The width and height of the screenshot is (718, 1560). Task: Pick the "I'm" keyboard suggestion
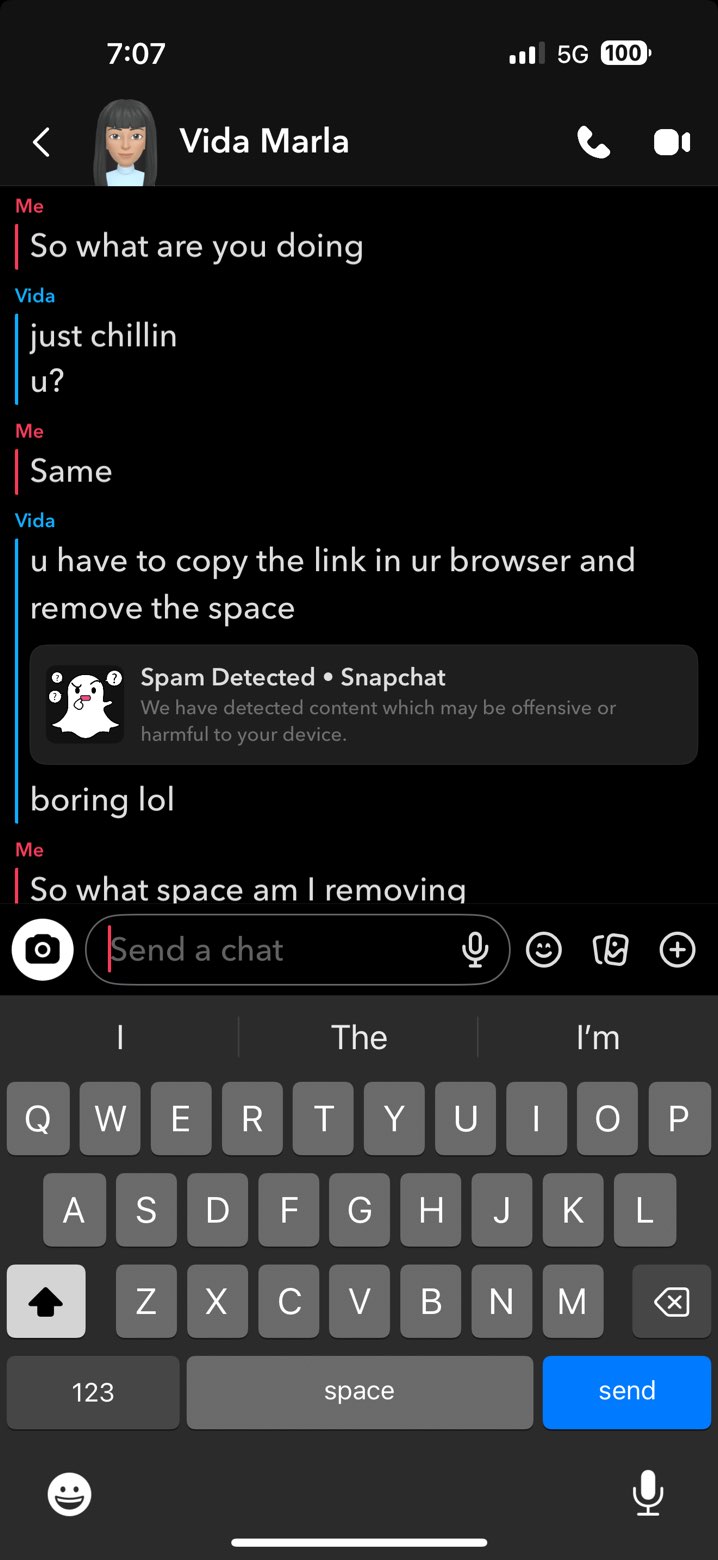click(x=597, y=1037)
